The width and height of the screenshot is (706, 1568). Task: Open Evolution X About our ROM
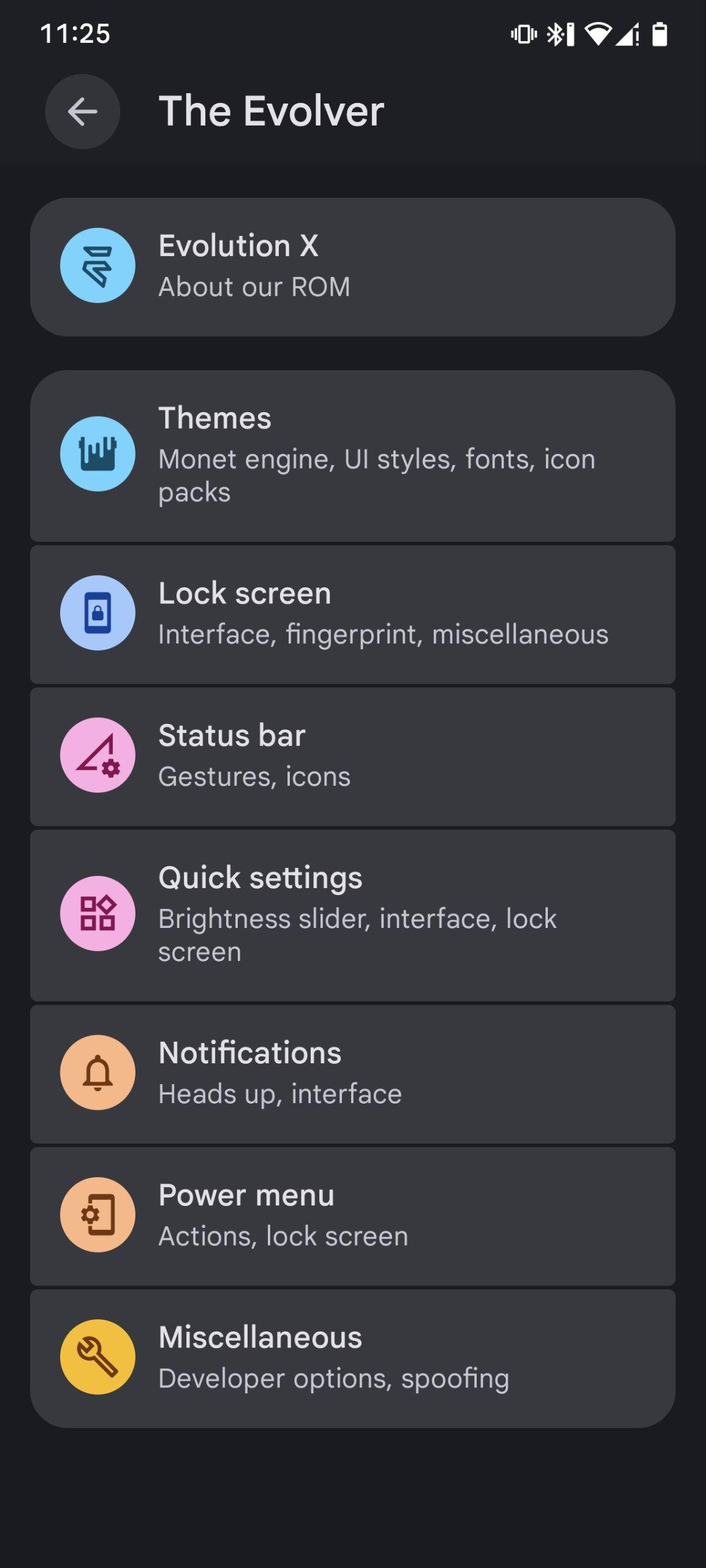click(x=352, y=266)
